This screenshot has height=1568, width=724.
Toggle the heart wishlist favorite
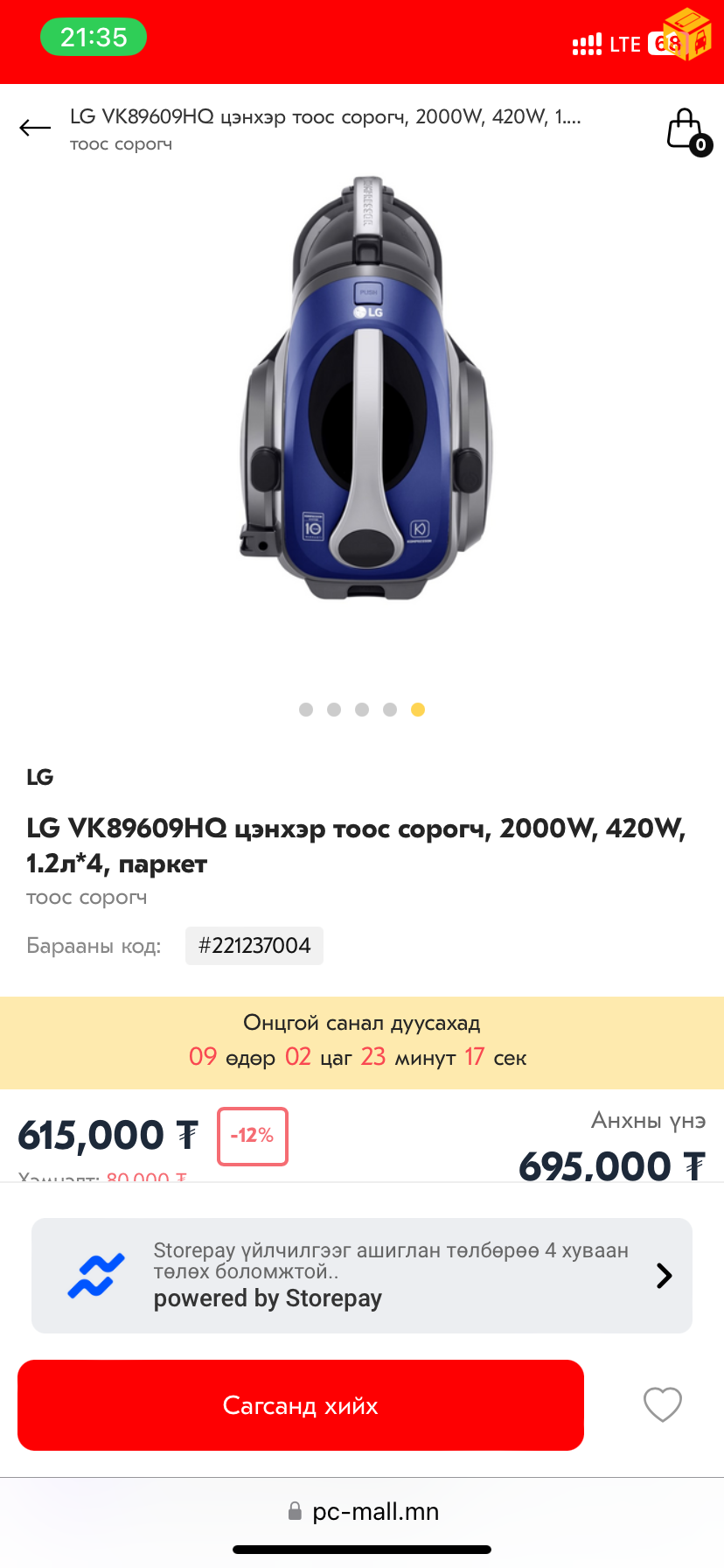tap(662, 1403)
